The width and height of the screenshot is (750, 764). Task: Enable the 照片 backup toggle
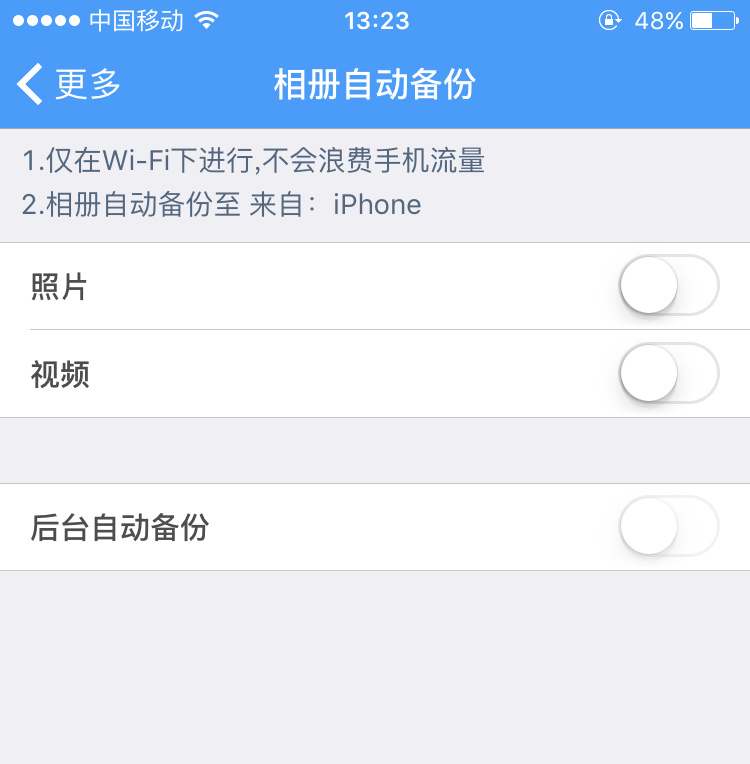[x=668, y=285]
